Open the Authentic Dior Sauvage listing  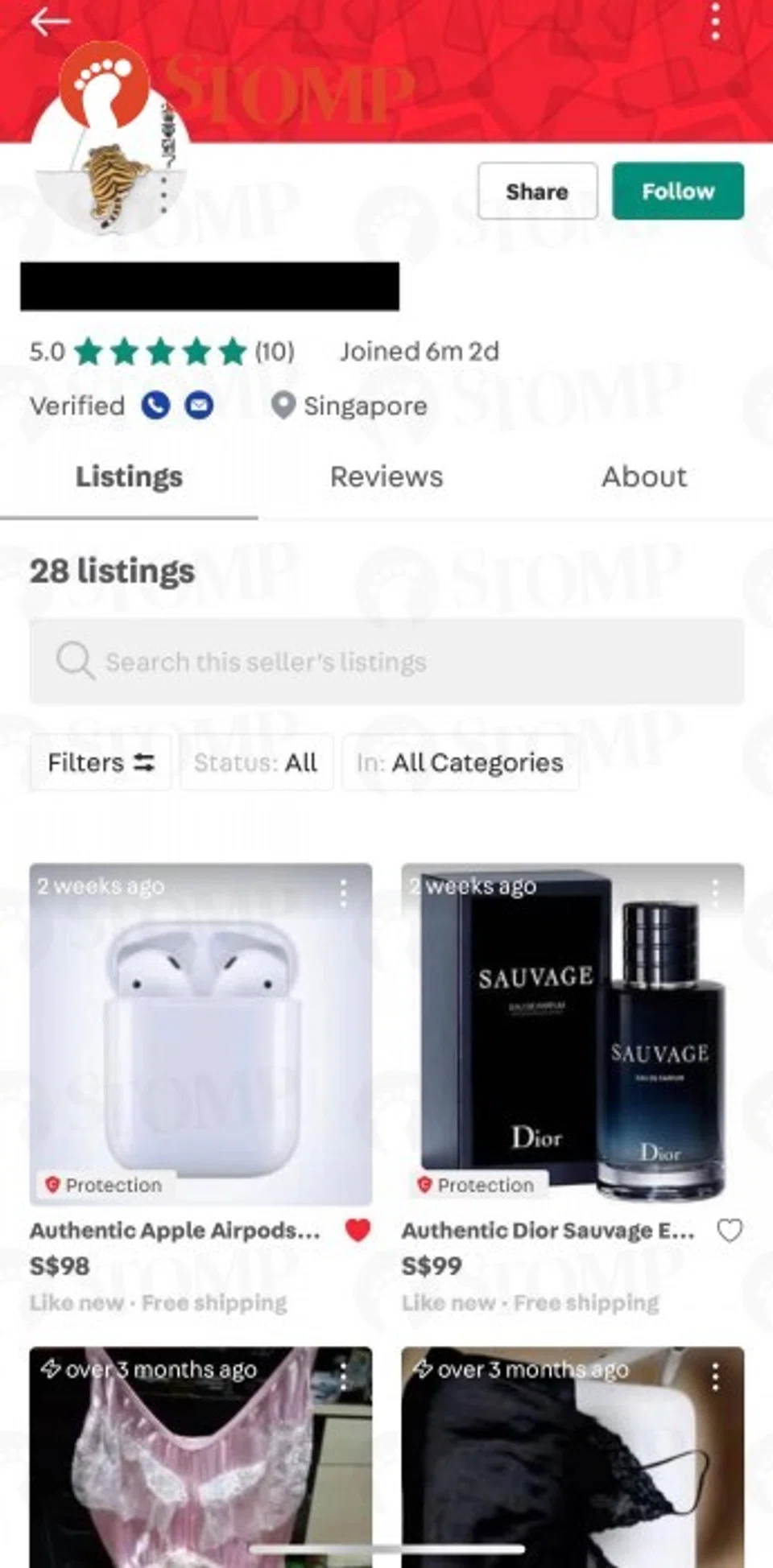coord(573,1034)
